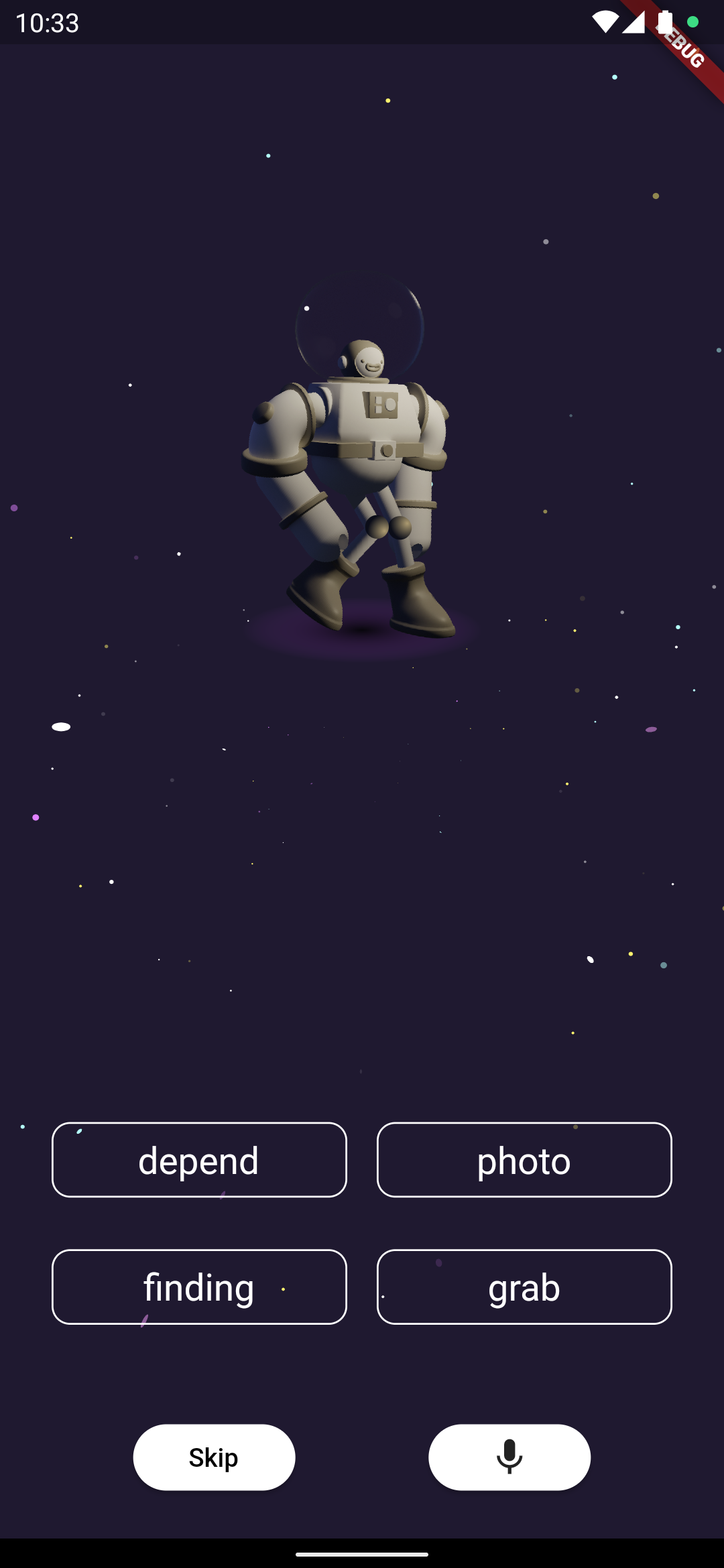Select the word "depend"

199,1160
